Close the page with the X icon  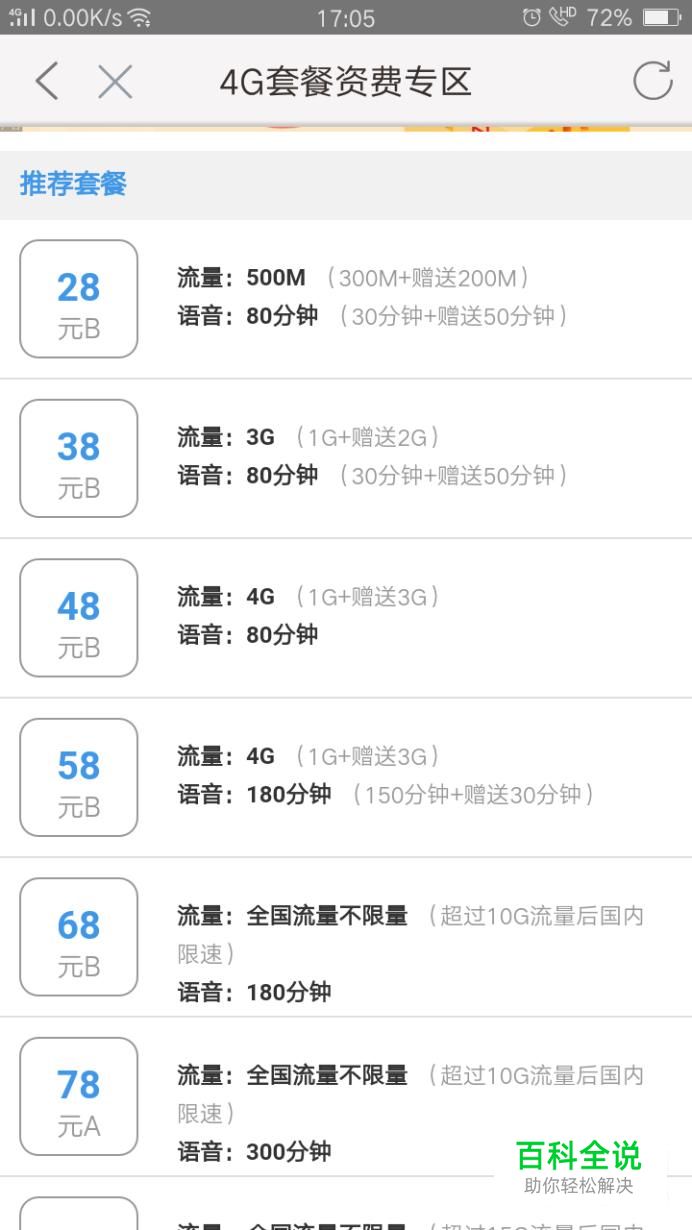coord(115,81)
